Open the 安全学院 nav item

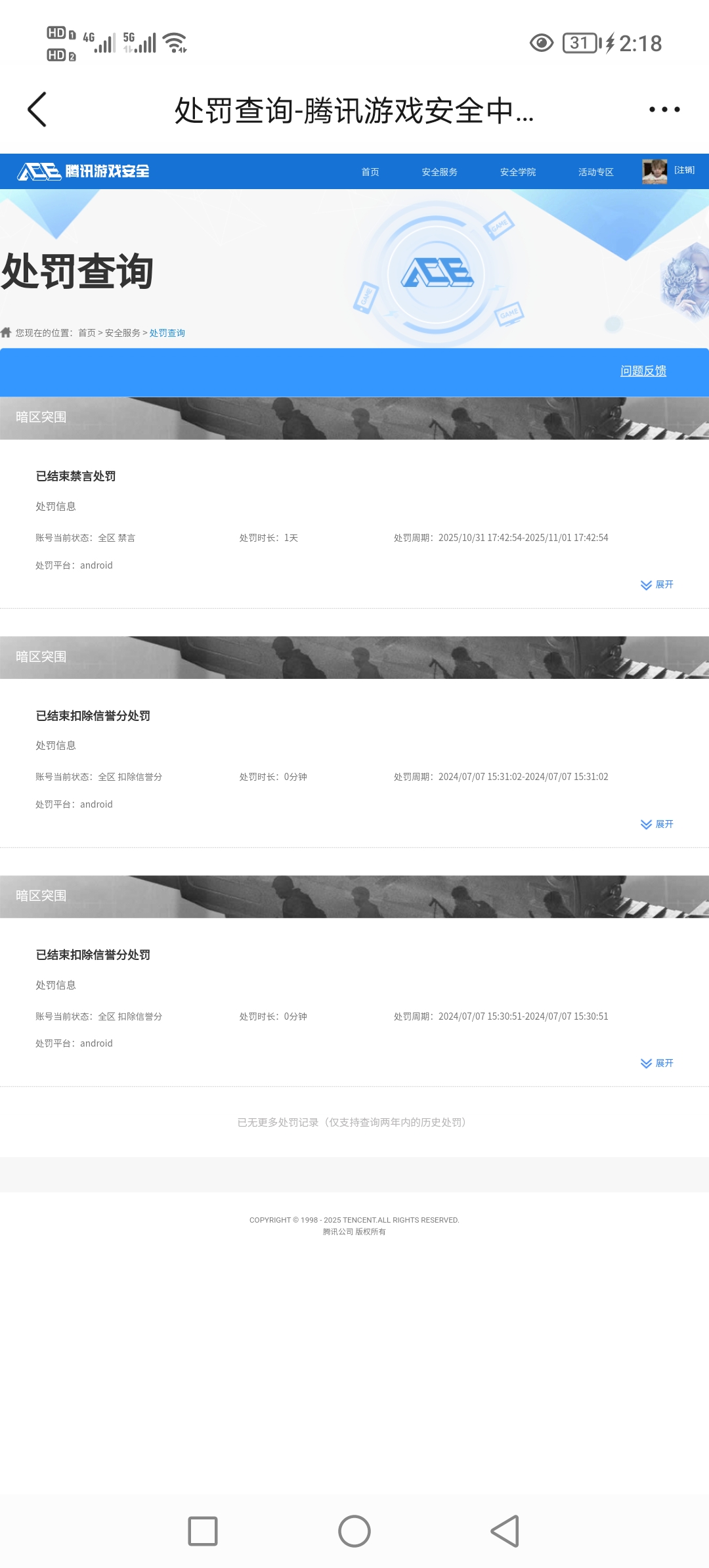(x=517, y=172)
